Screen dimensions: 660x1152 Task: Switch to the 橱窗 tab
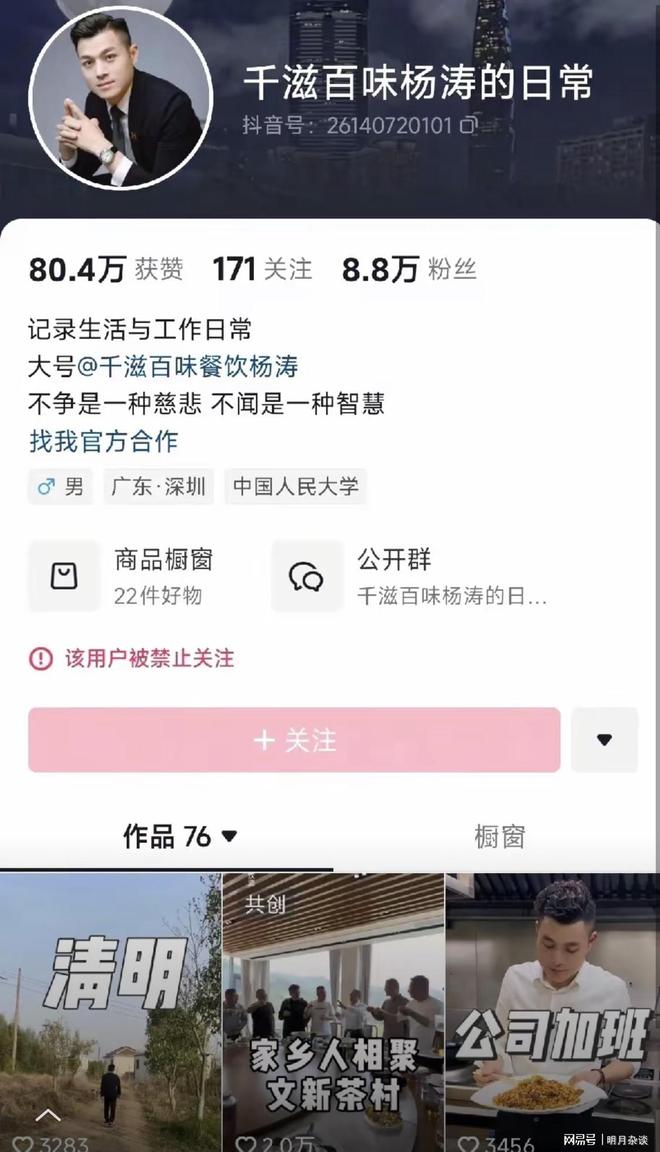click(x=498, y=836)
